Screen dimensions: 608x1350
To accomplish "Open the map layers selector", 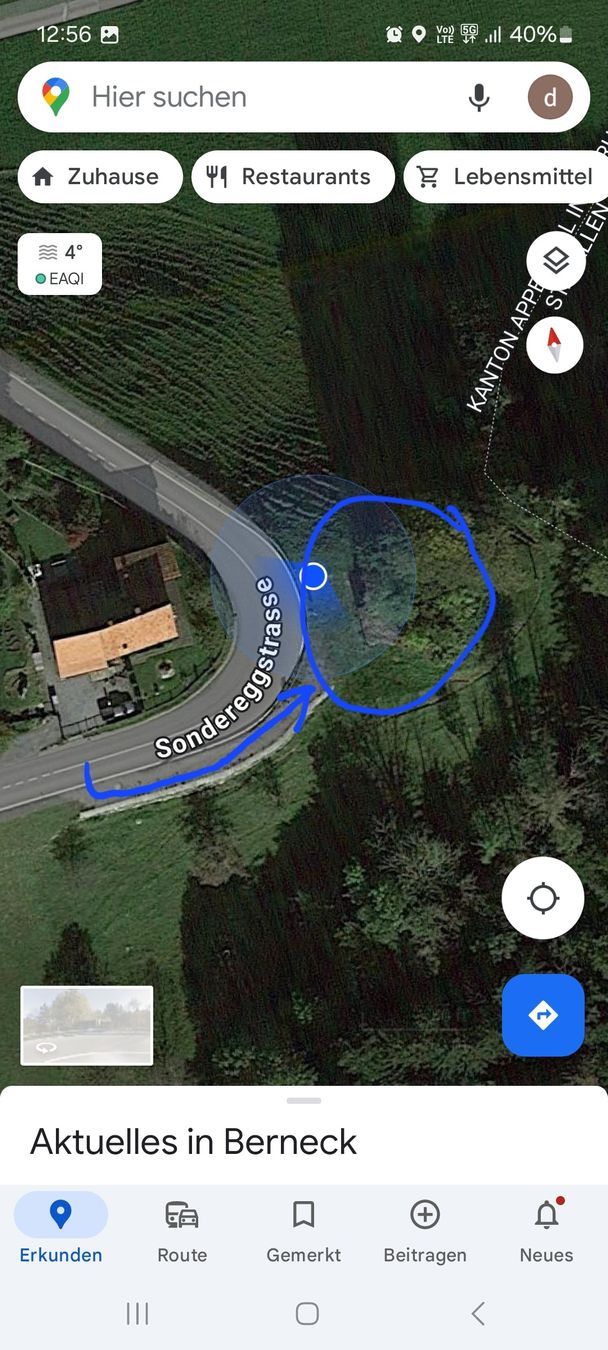I will (555, 261).
